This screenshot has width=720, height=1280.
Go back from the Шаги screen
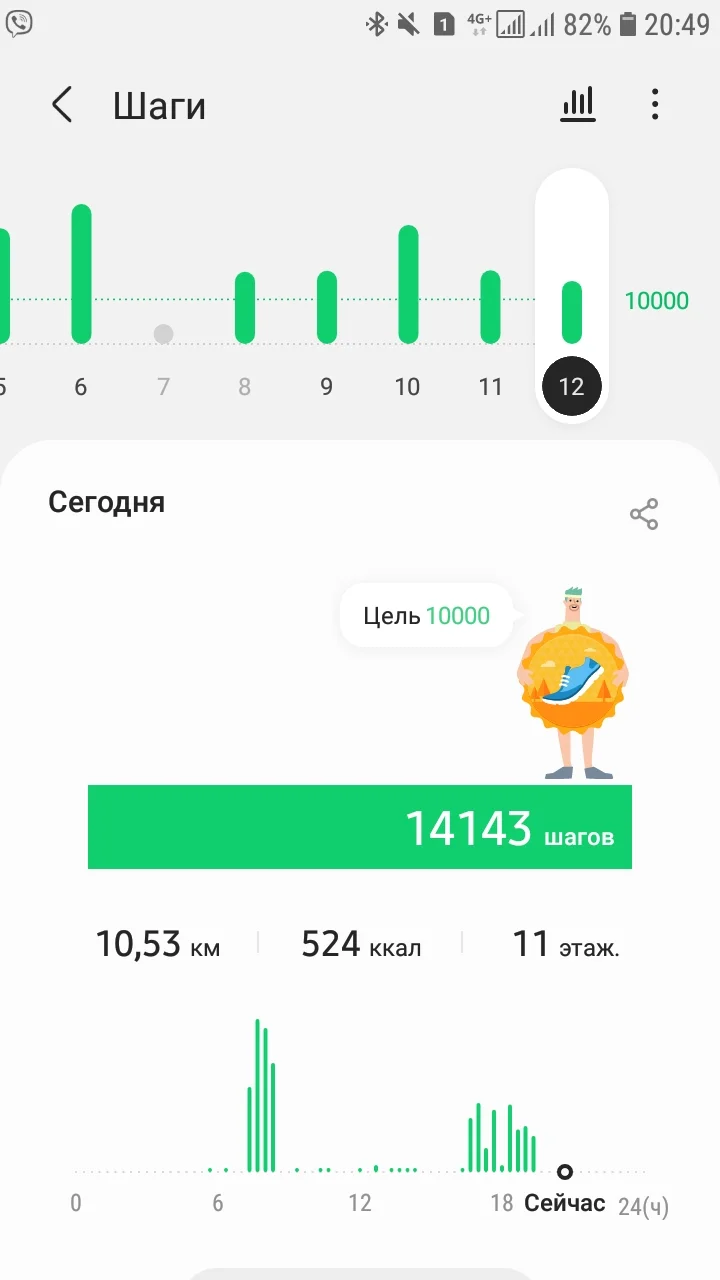[62, 104]
